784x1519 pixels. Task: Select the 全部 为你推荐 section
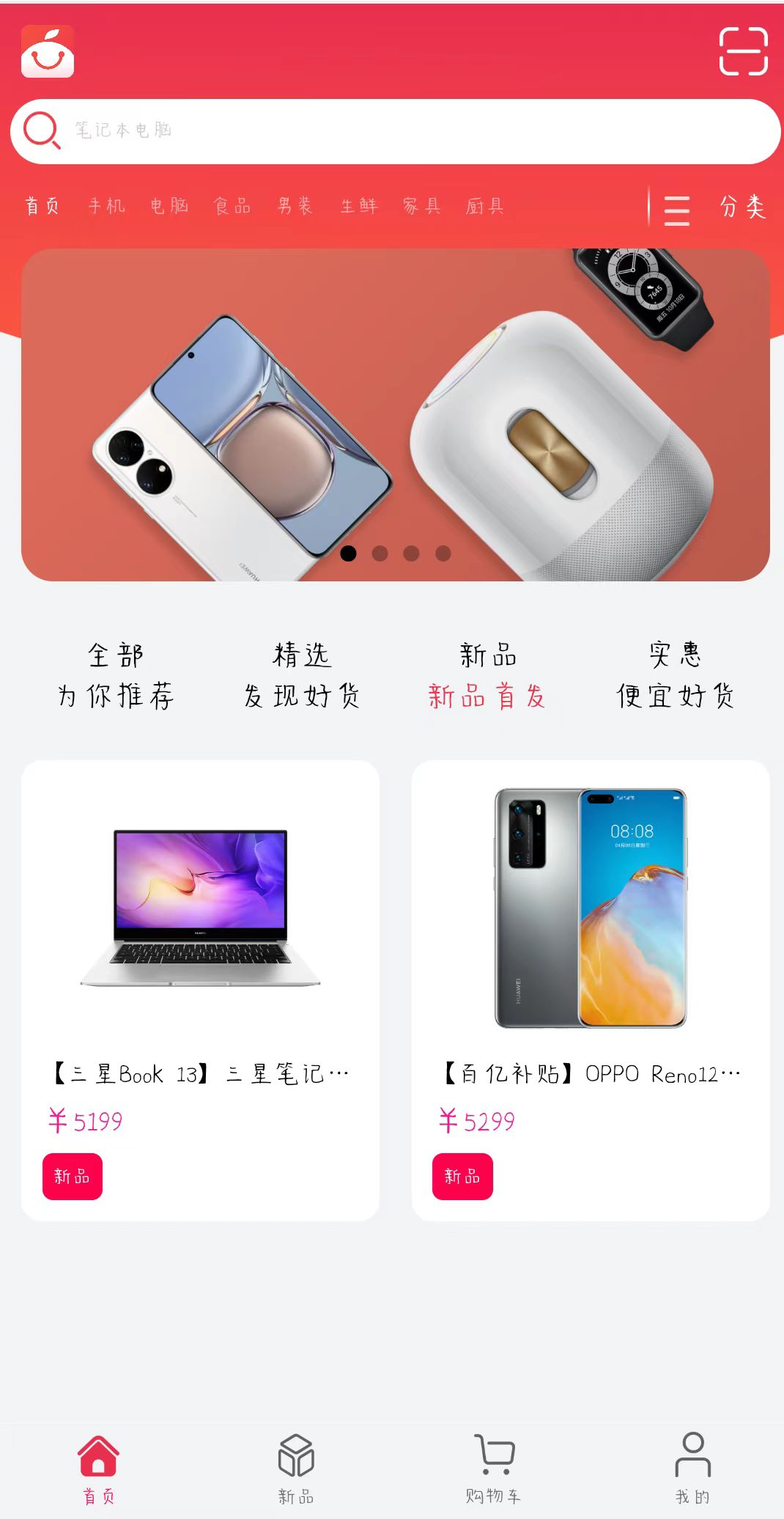click(x=116, y=675)
